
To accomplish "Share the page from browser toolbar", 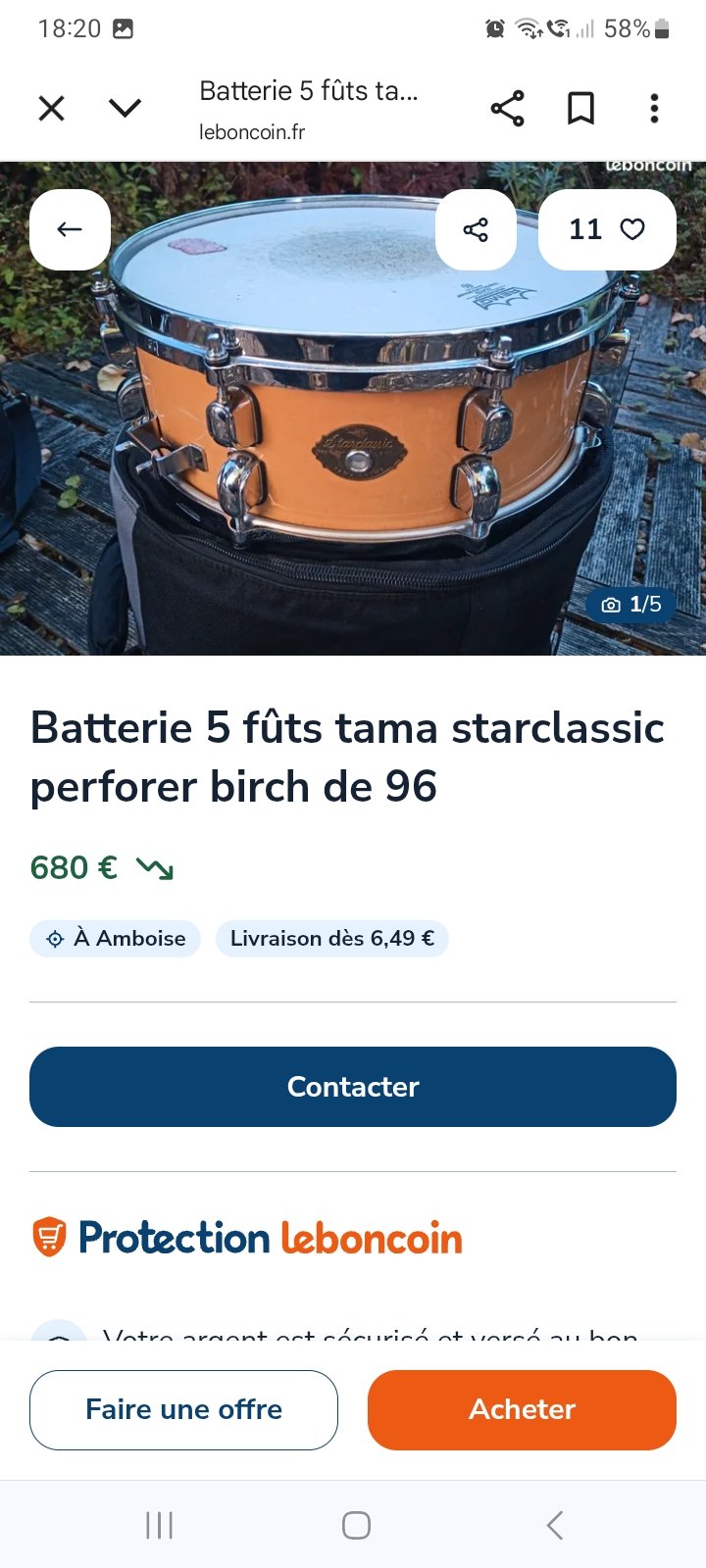I will coord(507,108).
